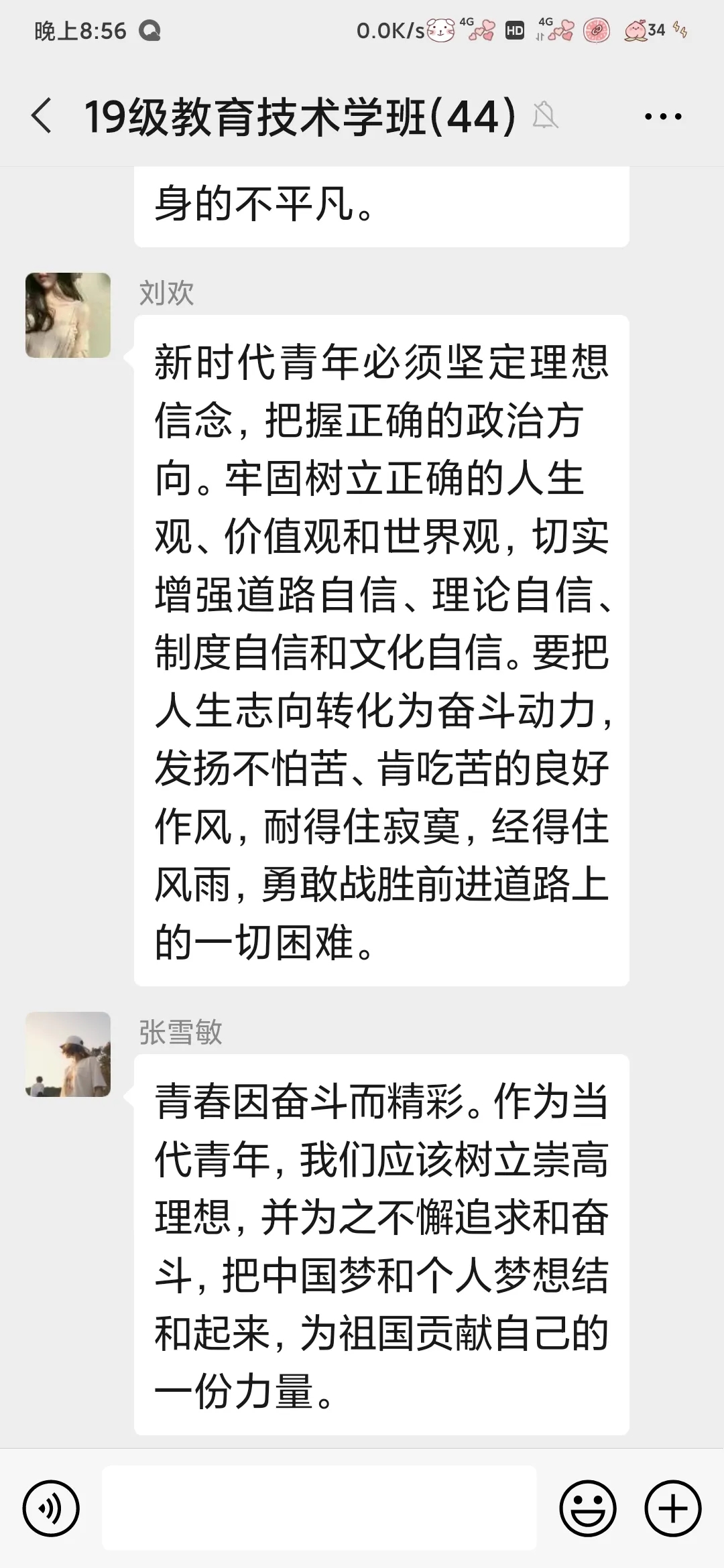
Task: Open 张雪敏's profile avatar
Action: tap(68, 1054)
